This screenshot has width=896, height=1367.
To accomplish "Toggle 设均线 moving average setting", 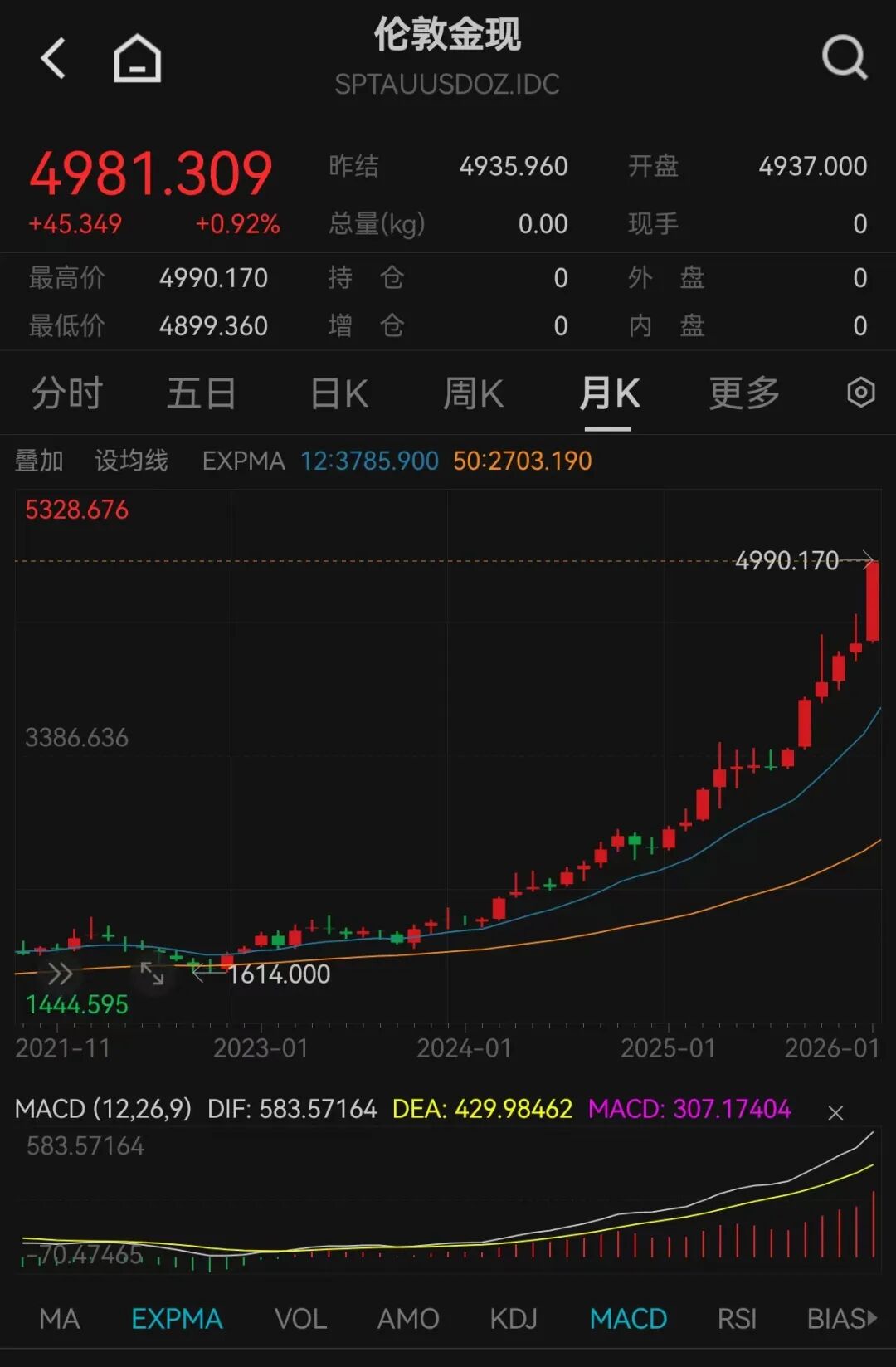I will coord(130,460).
